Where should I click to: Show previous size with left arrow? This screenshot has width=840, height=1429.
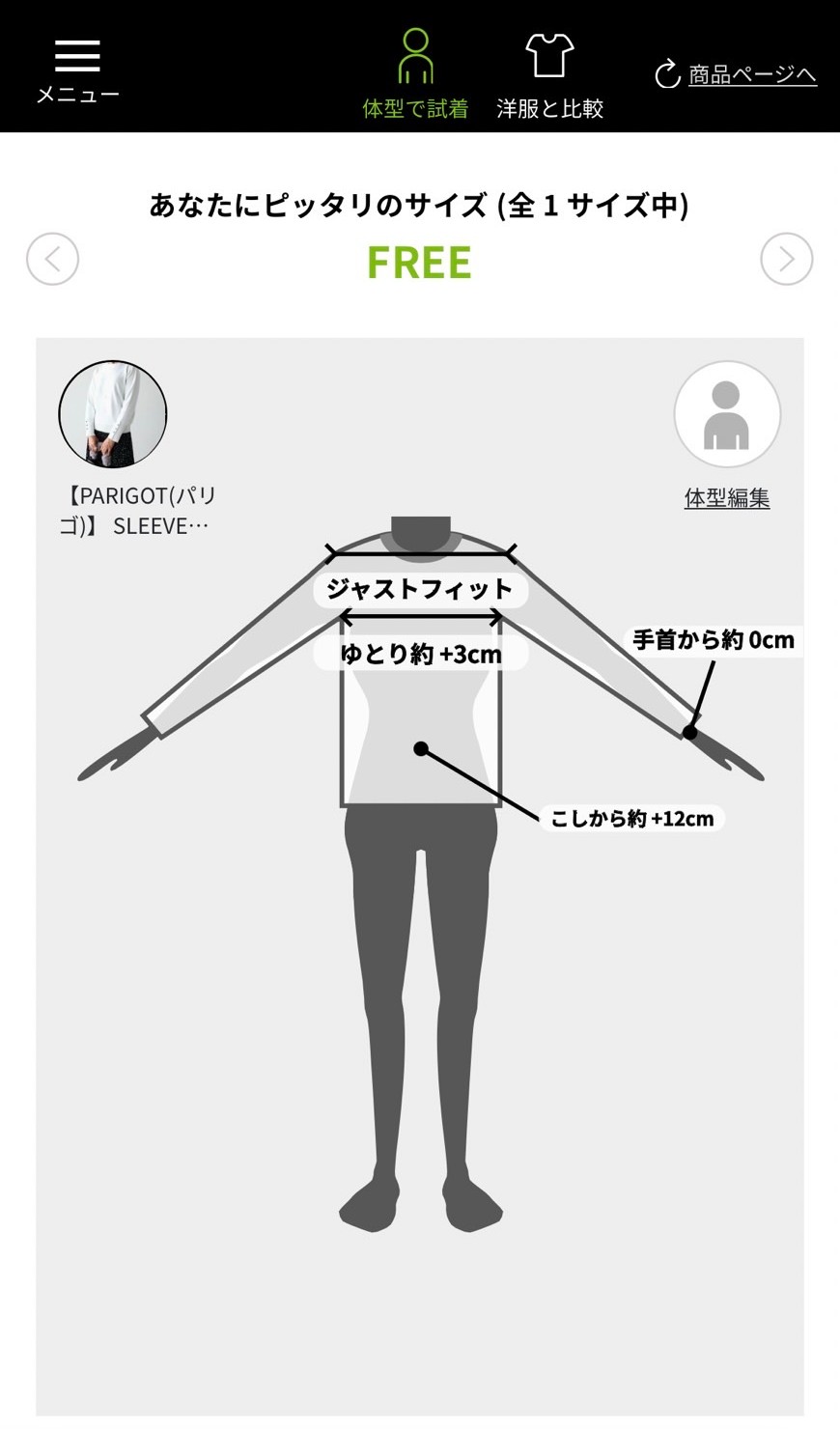click(52, 259)
